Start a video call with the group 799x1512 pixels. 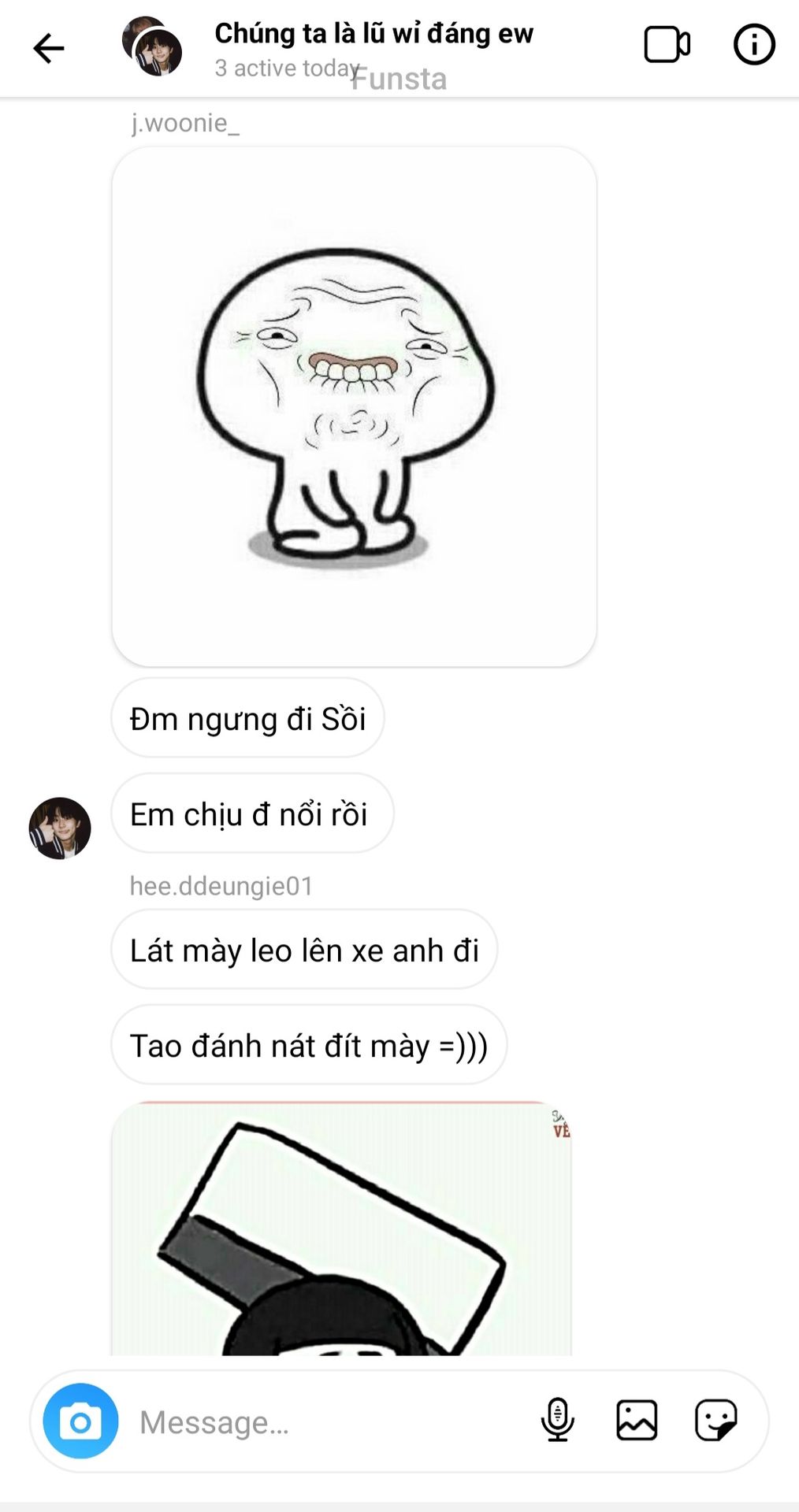[667, 45]
